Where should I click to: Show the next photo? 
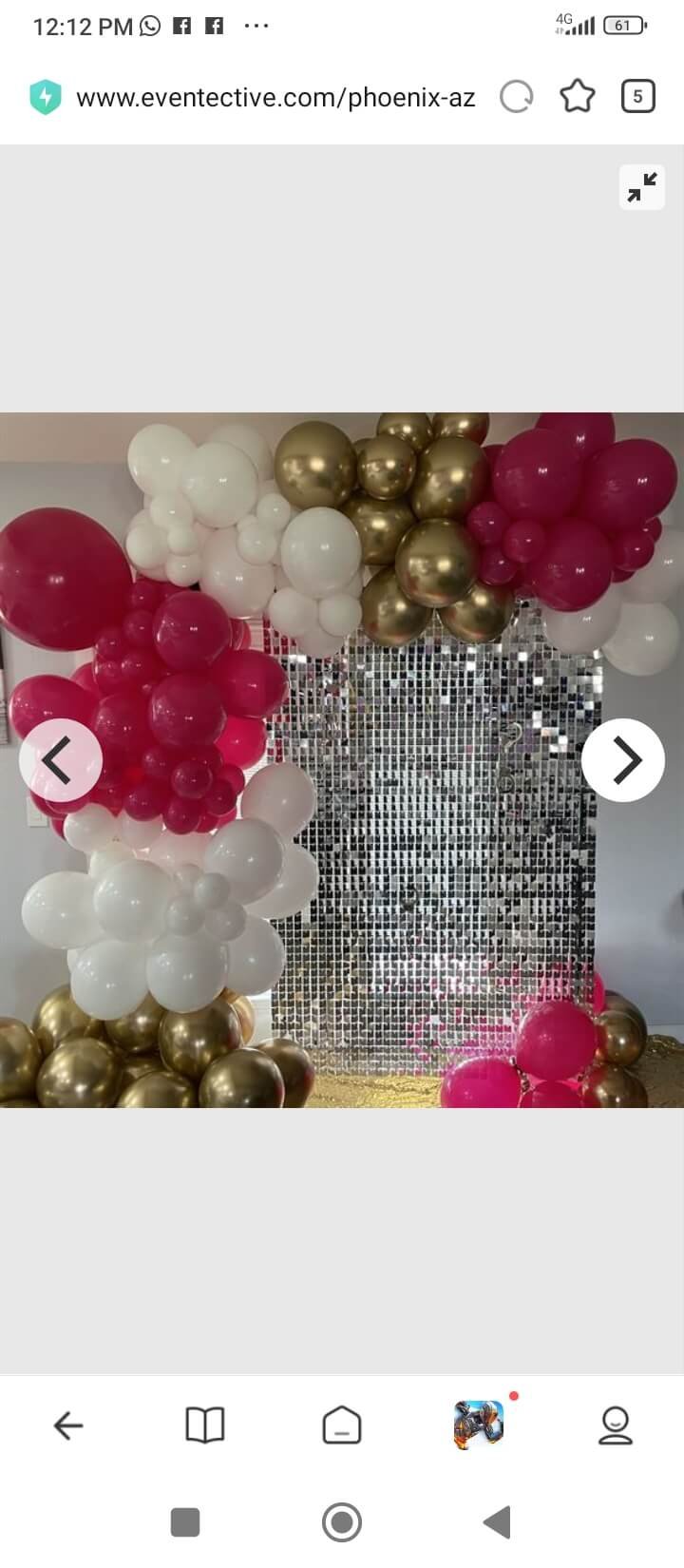pos(623,760)
